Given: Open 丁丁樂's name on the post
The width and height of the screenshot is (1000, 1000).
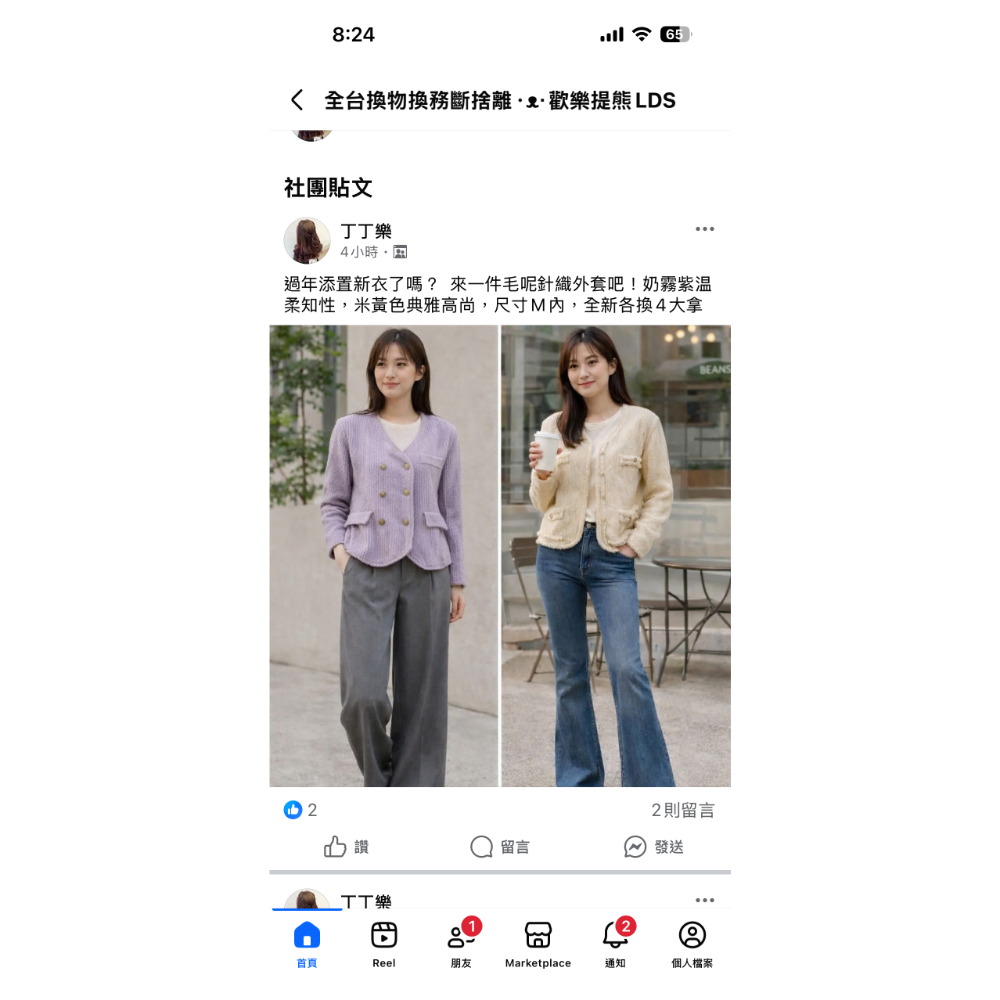Looking at the screenshot, I should (366, 232).
